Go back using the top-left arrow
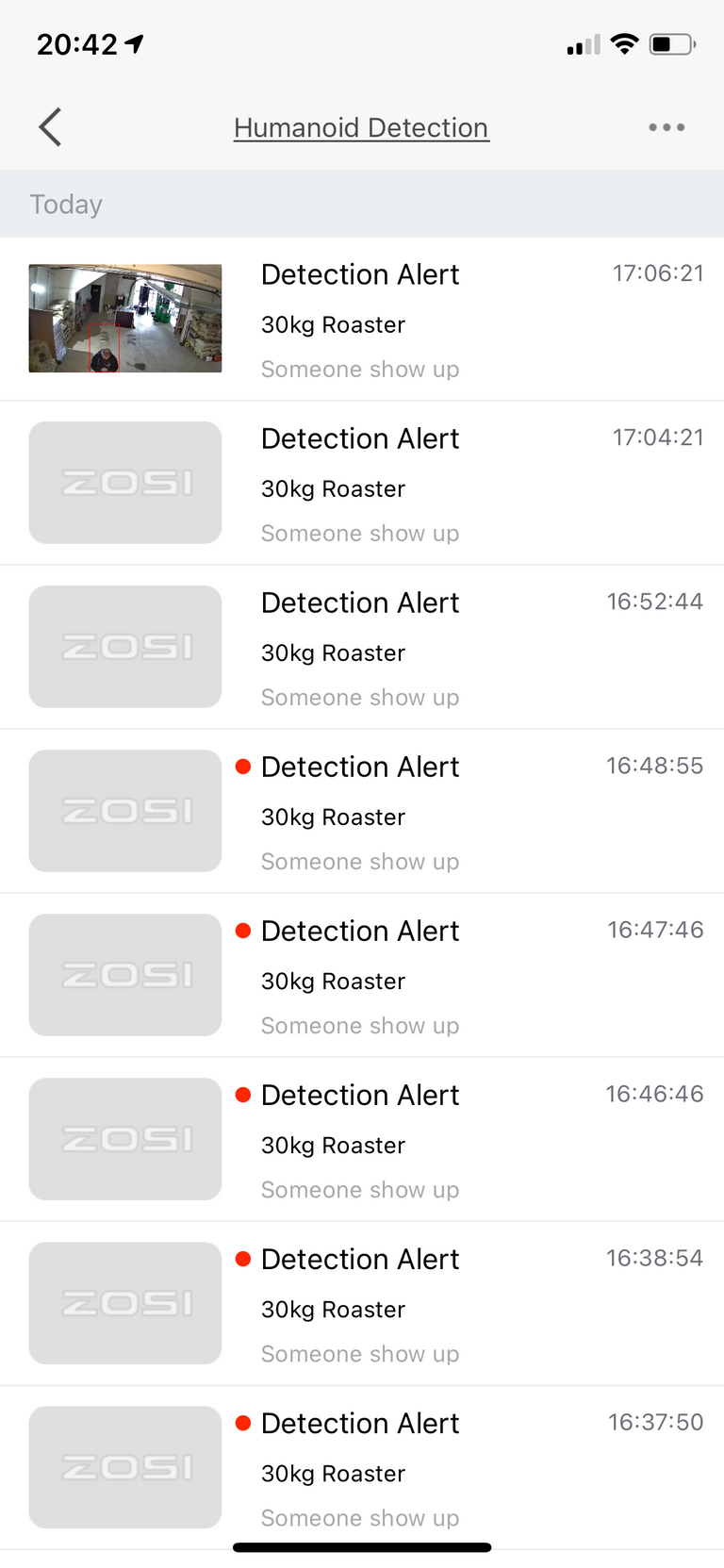 coord(51,127)
